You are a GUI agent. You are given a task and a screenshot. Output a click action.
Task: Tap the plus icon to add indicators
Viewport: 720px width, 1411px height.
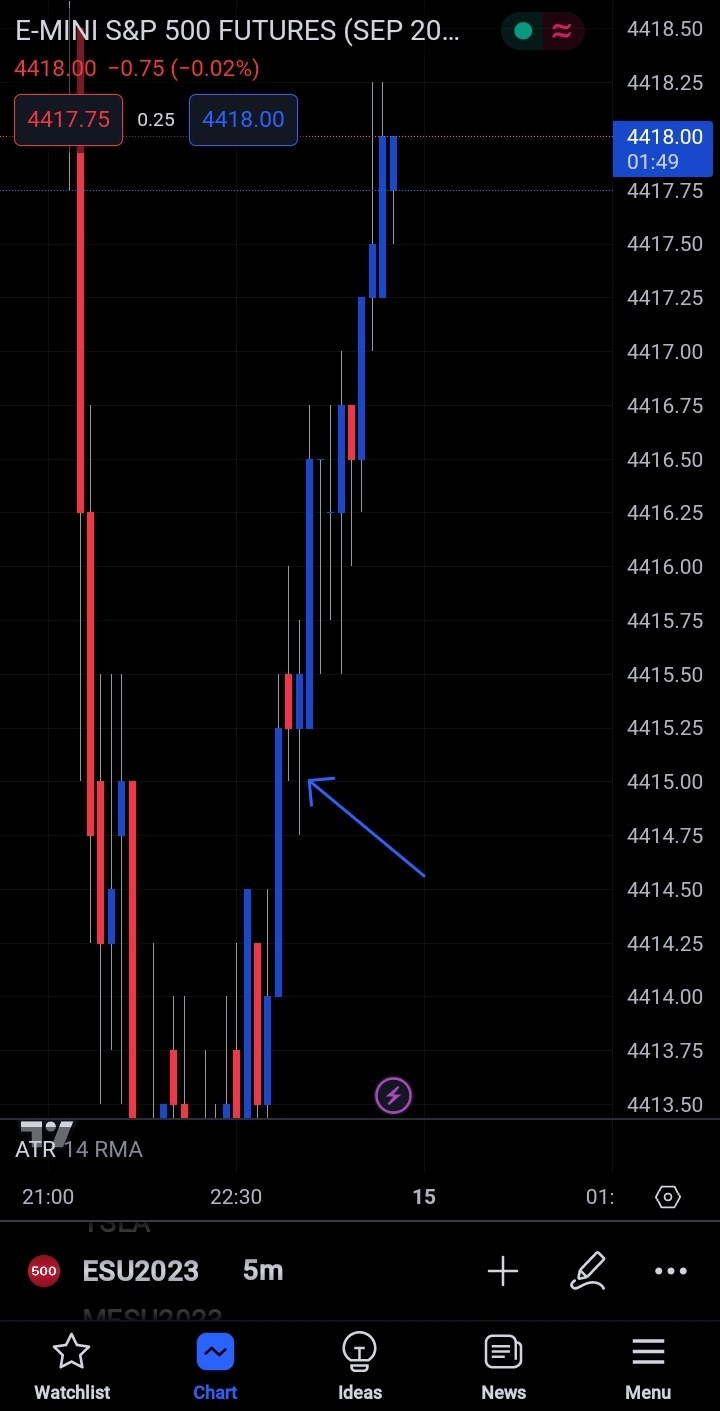coord(503,1271)
